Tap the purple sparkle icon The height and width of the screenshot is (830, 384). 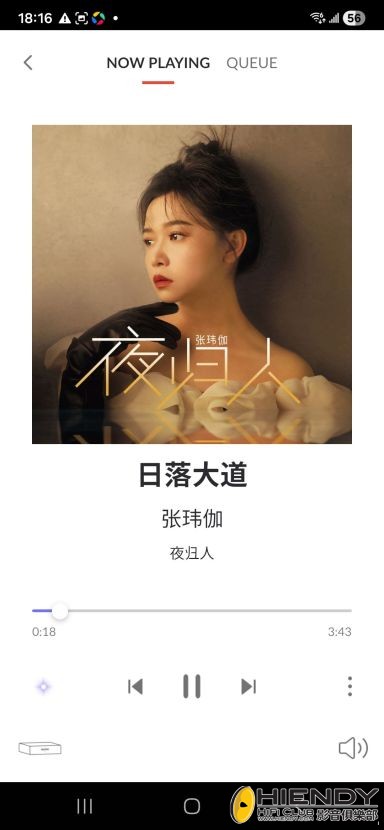(43, 687)
